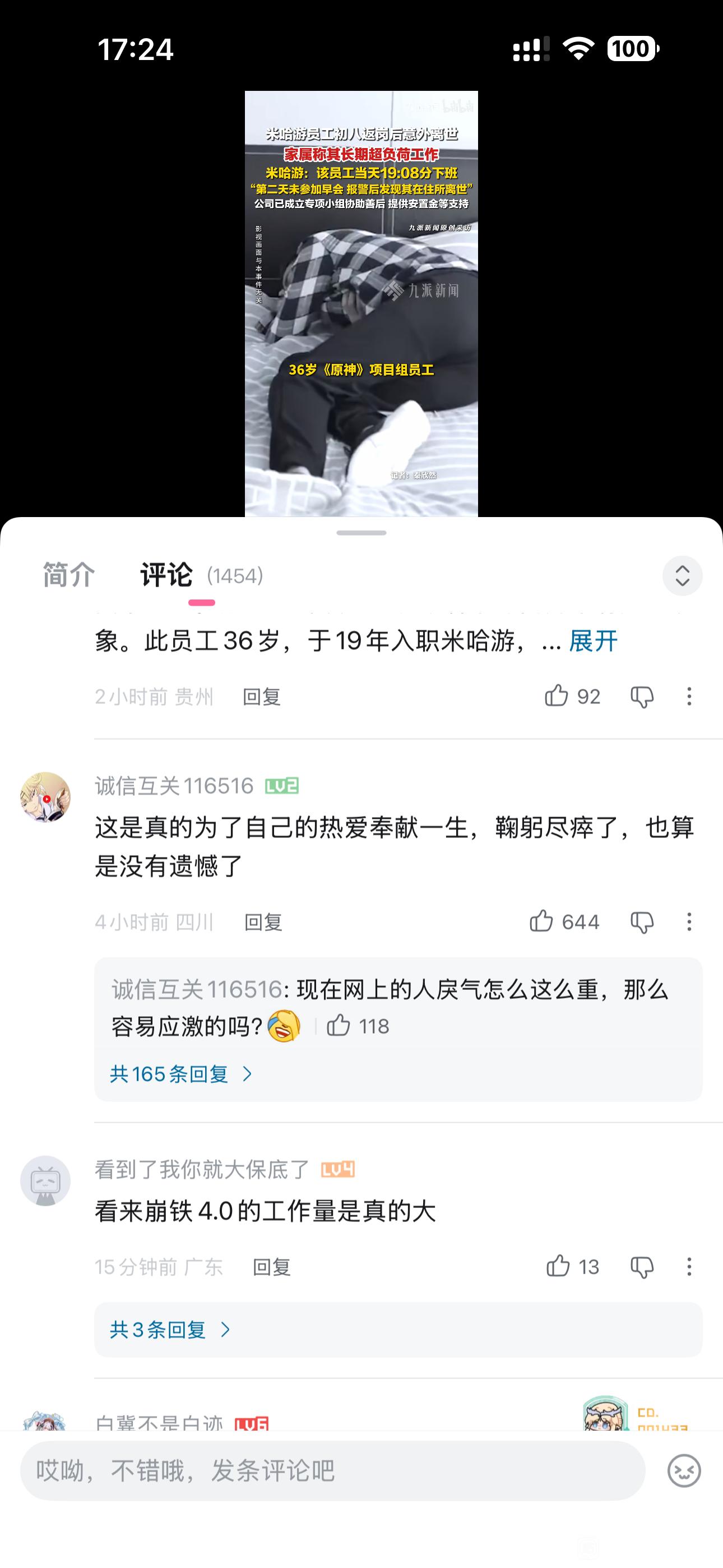This screenshot has height=1568, width=723.
Task: Reply to 看到了我你就大保底了's comment
Action: [x=271, y=1267]
